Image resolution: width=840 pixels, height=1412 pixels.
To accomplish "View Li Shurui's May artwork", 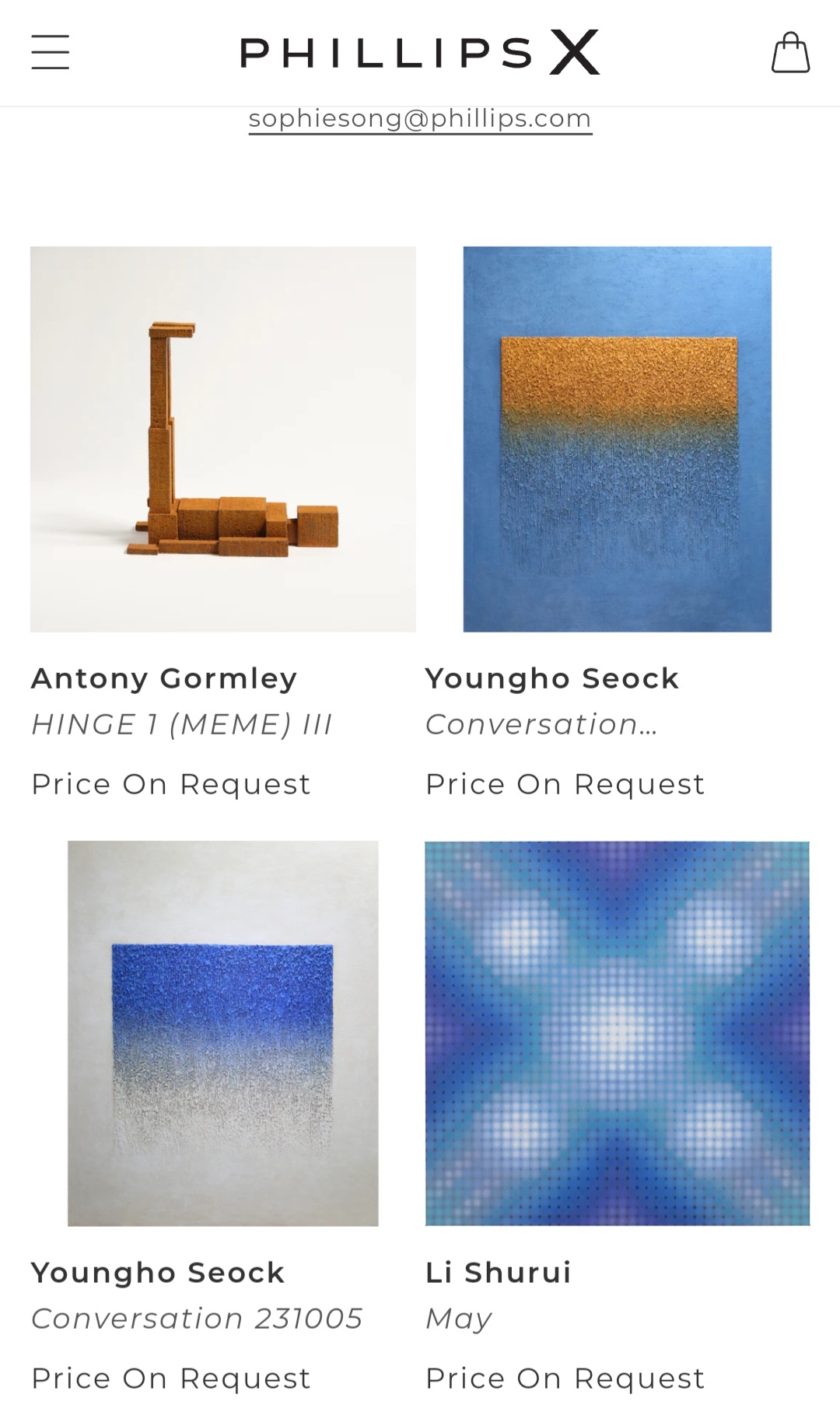I will [618, 1033].
